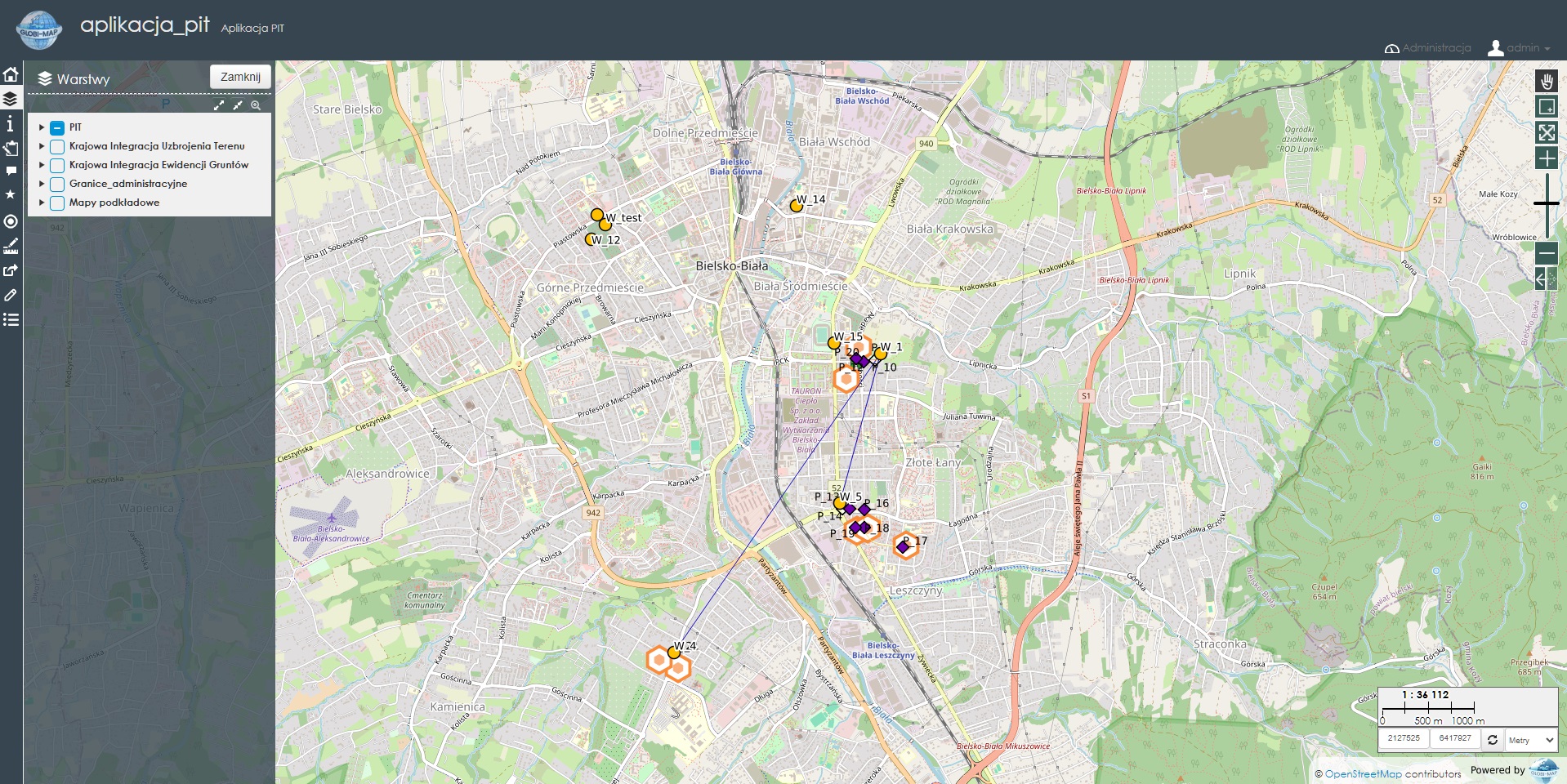Screen dimensions: 1567x784
Task: Open the Metry units dropdown
Action: point(1531,740)
